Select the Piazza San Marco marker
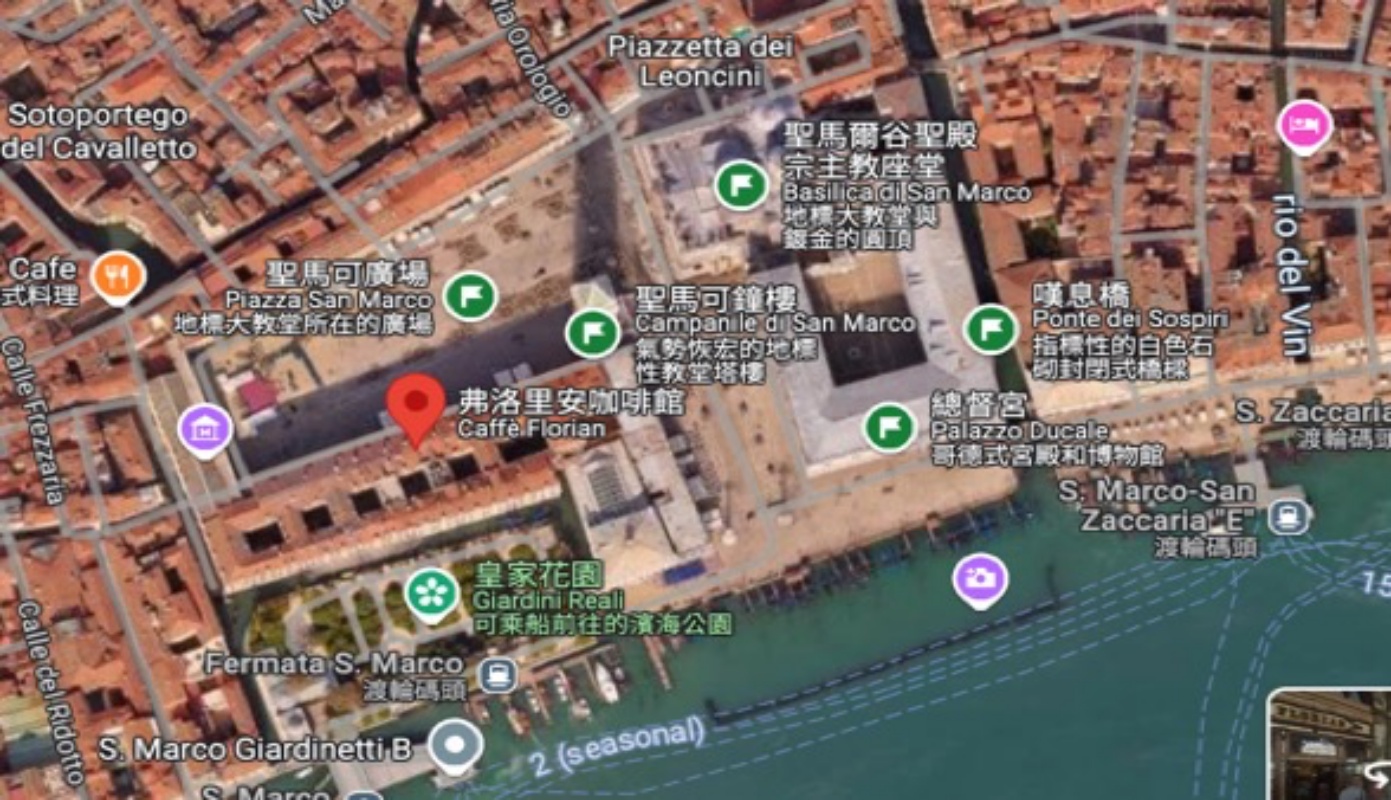 tap(470, 295)
